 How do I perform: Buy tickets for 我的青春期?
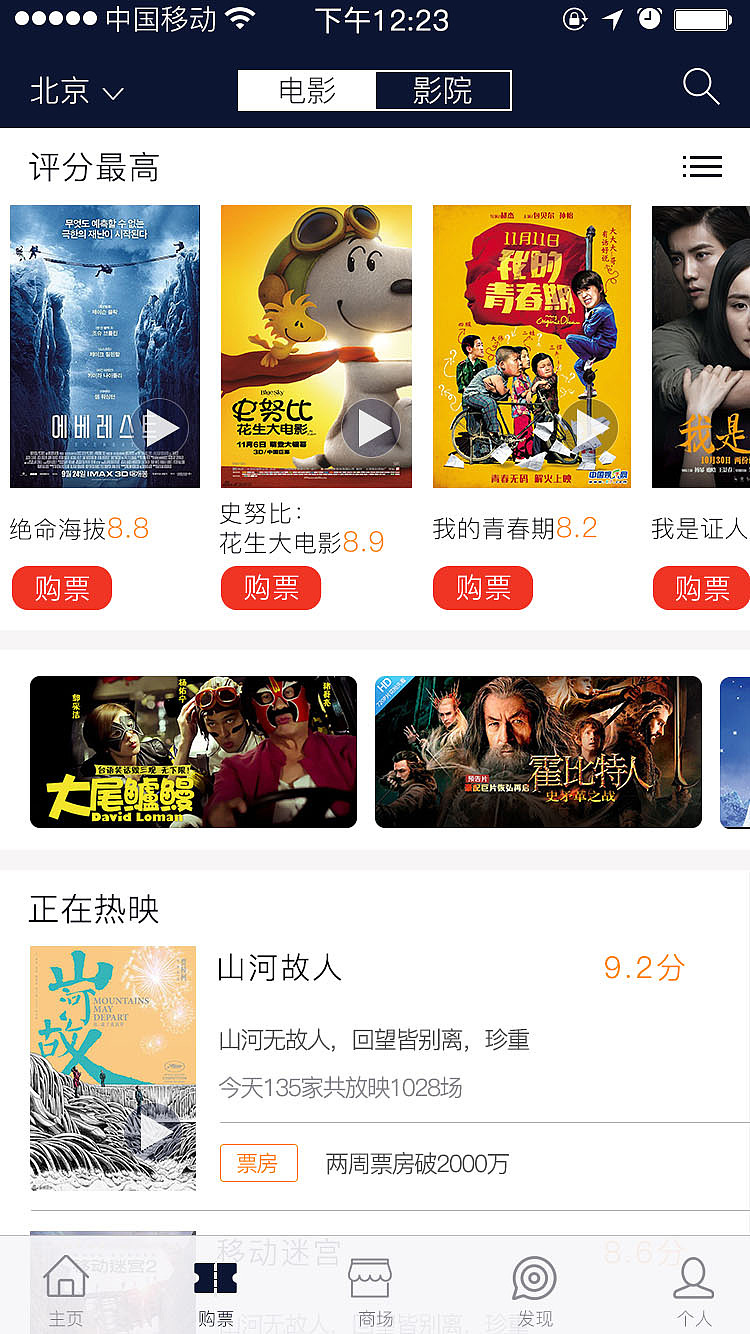(482, 588)
